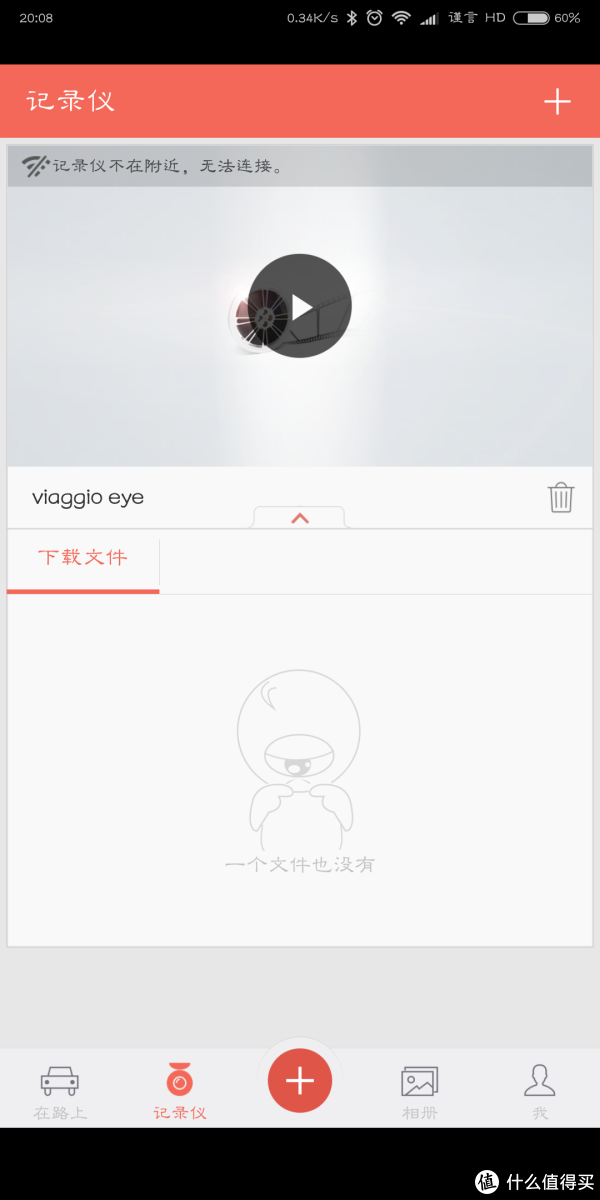600x1200 pixels.
Task: Collapse the panel with the red chevron
Action: pos(300,518)
